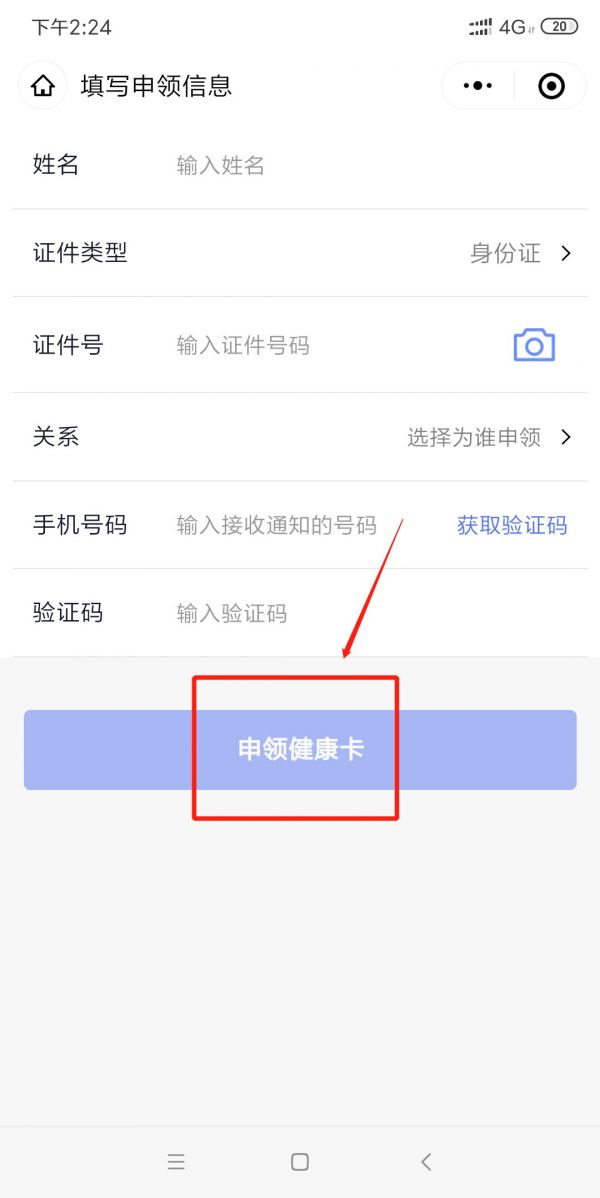The image size is (600, 1198).
Task: Choose 关系 for whom to apply
Action: pyautogui.click(x=300, y=437)
